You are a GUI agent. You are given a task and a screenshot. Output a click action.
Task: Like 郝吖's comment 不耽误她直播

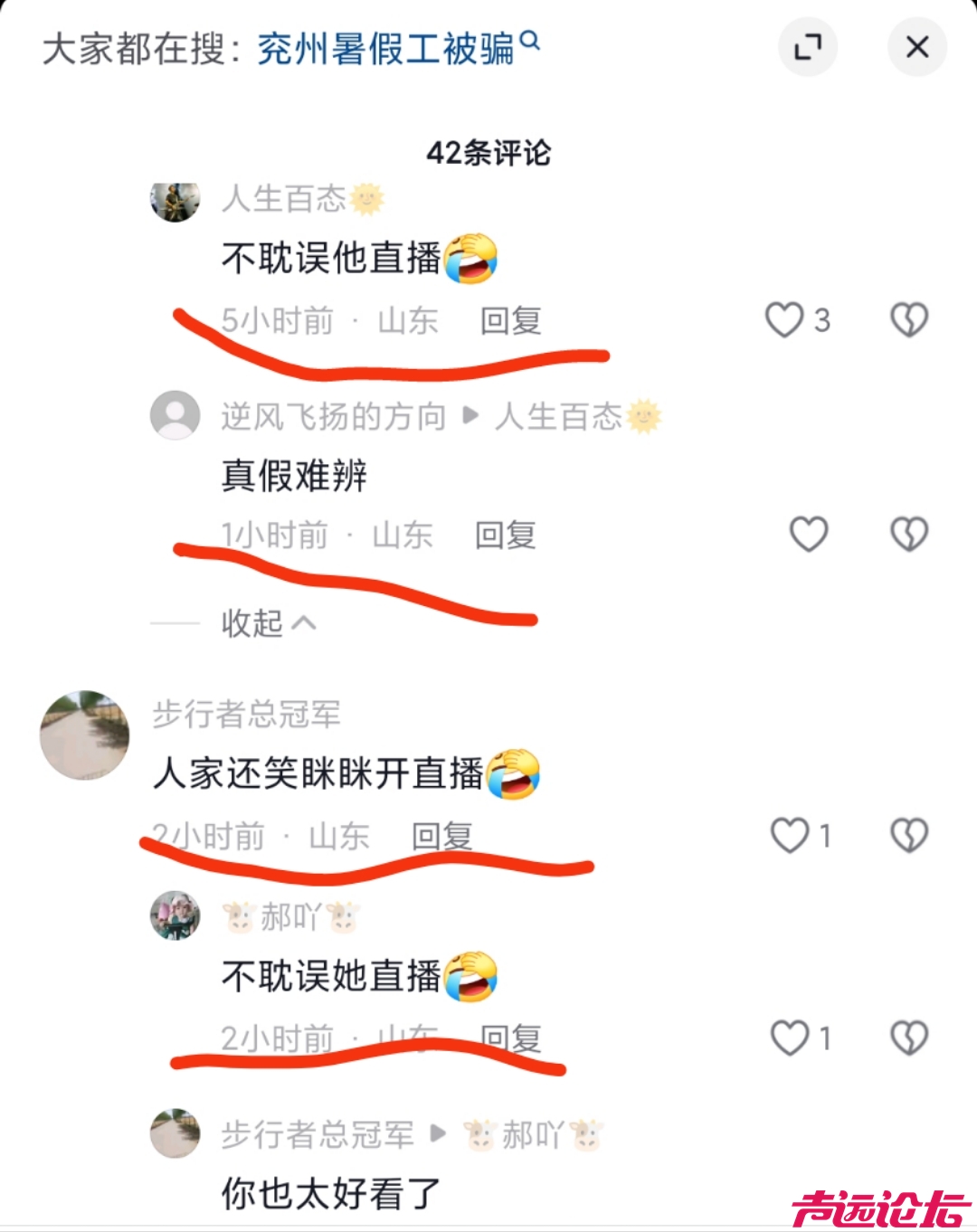coord(790,1038)
